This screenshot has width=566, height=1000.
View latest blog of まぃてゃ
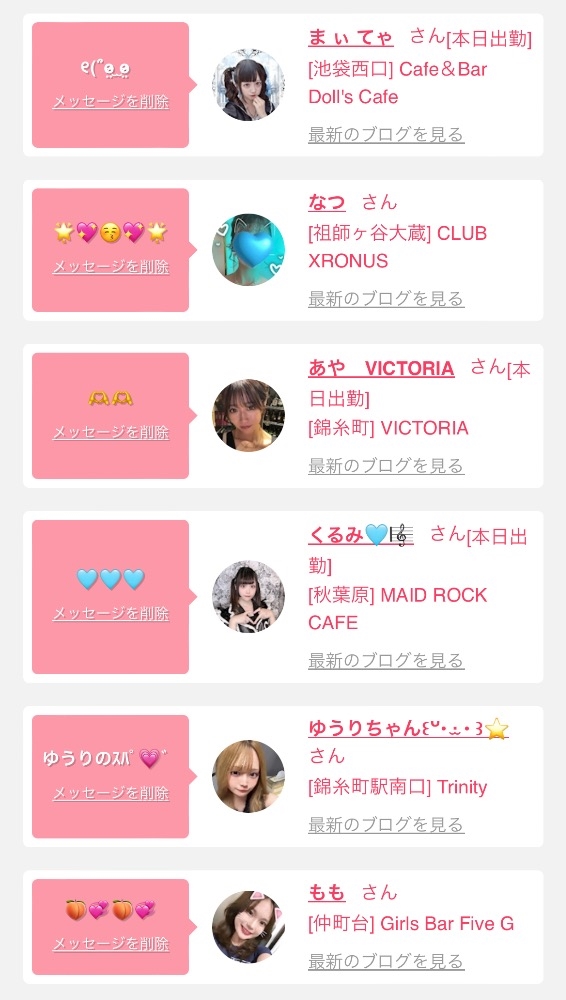pos(386,135)
